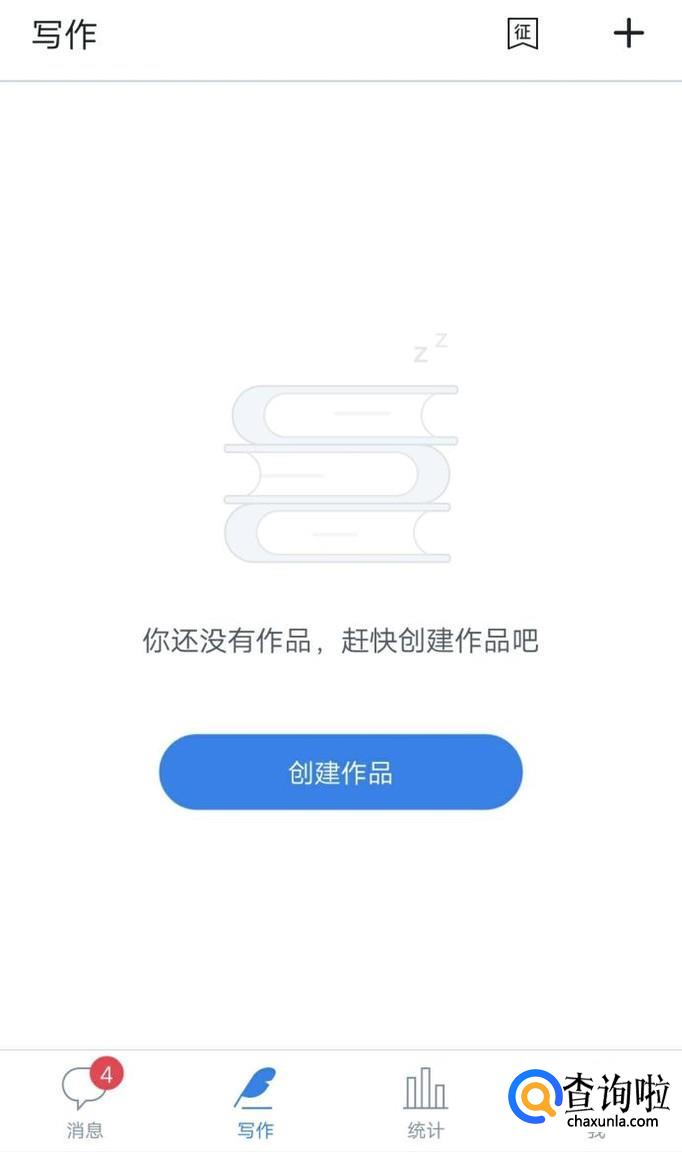Tap the blue 创建作品 button
Viewport: 682px width, 1152px height.
(x=341, y=772)
